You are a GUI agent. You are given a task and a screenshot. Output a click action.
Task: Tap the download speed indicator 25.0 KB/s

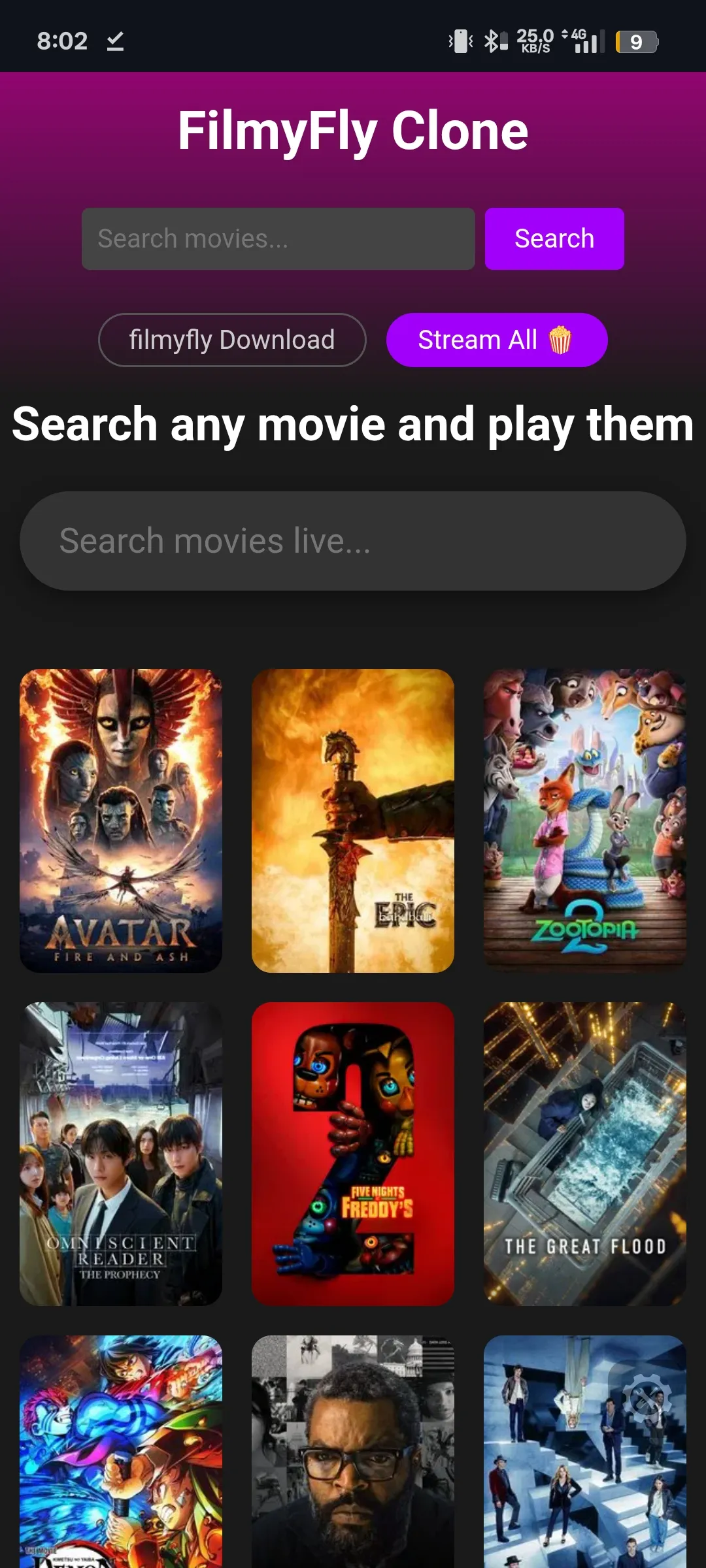click(533, 41)
